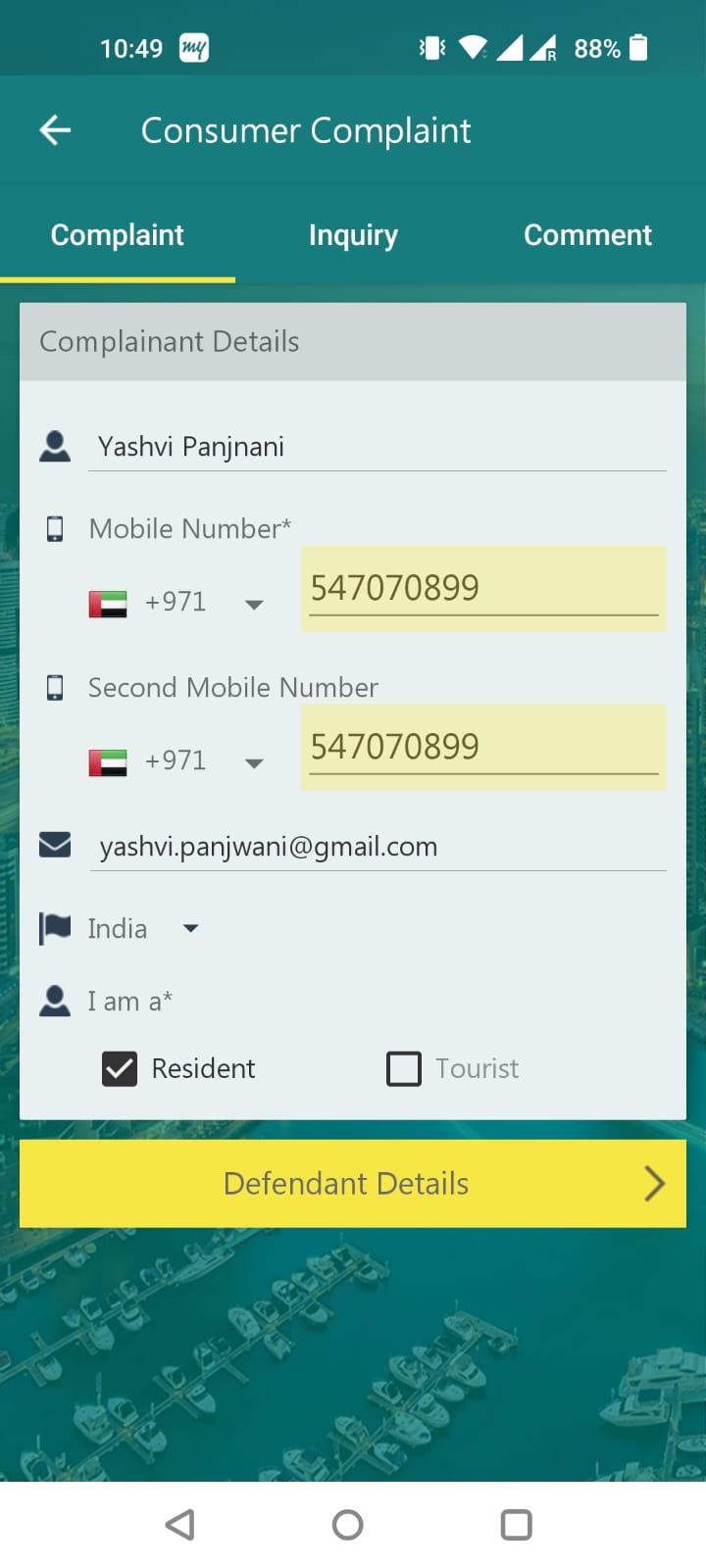Viewport: 706px width, 1568px height.
Task: Go back from Consumer Complaint screen
Action: 56,130
